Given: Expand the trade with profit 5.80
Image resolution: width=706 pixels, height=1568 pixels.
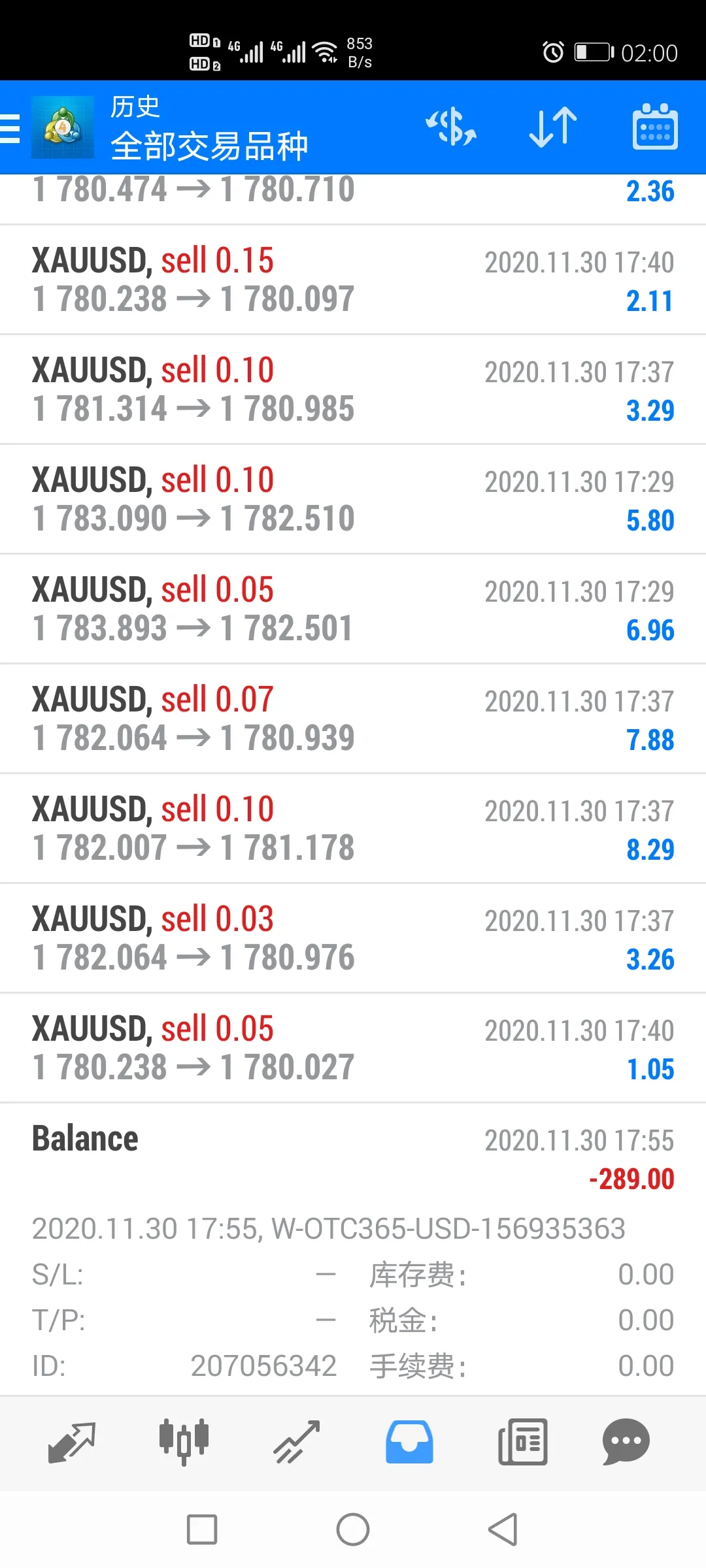Looking at the screenshot, I should (x=353, y=499).
